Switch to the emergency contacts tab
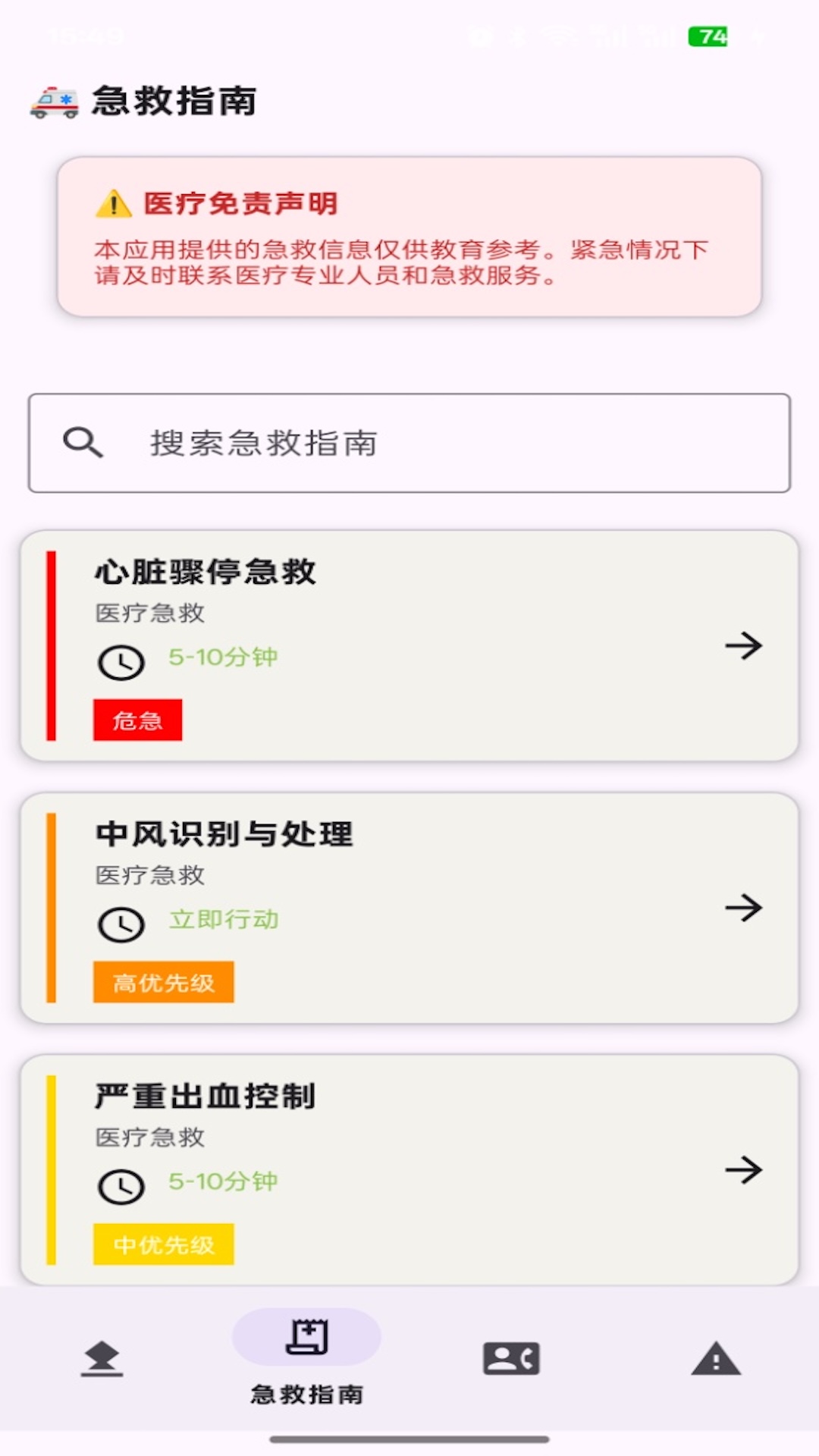The width and height of the screenshot is (819, 1456). (512, 1358)
